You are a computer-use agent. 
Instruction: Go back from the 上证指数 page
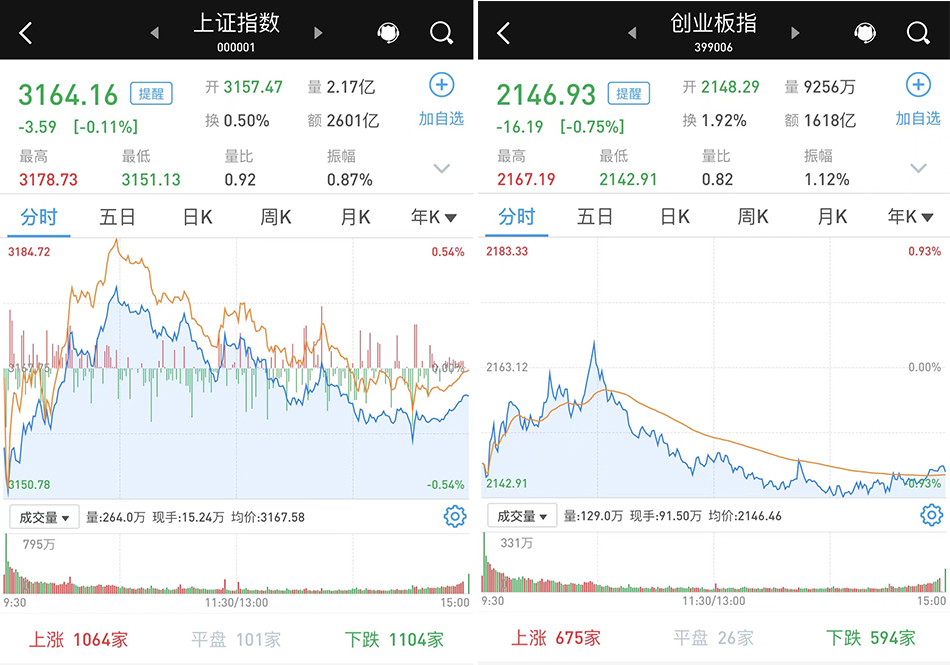26,32
